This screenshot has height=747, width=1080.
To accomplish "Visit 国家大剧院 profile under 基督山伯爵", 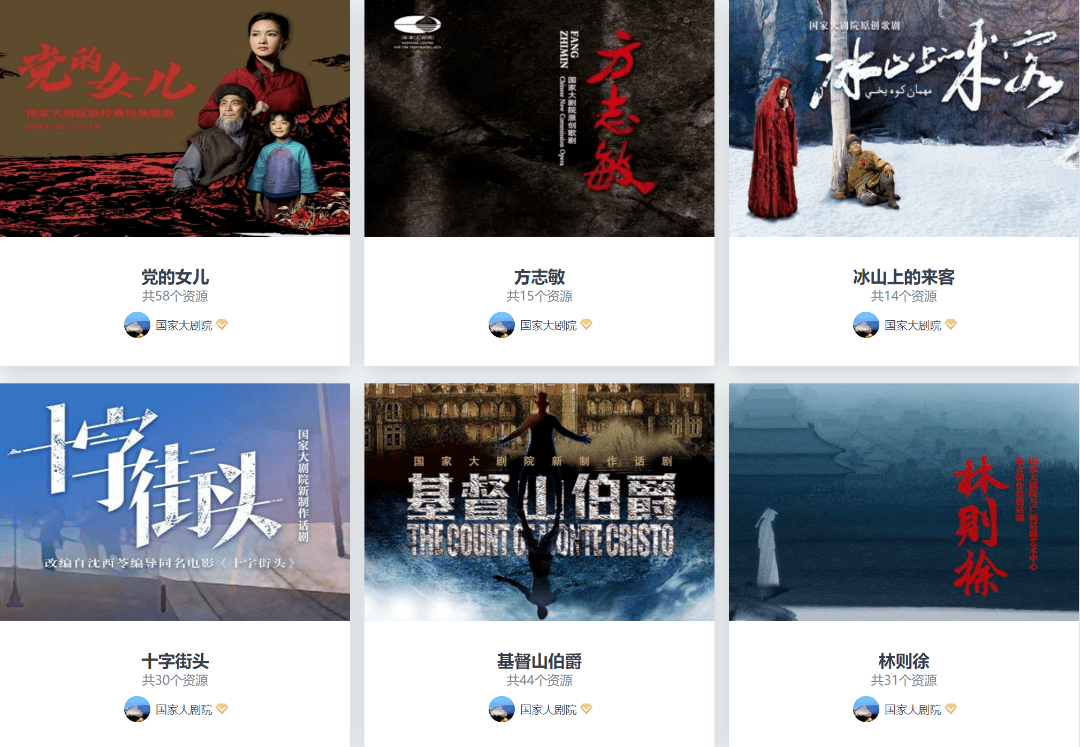I will [547, 709].
